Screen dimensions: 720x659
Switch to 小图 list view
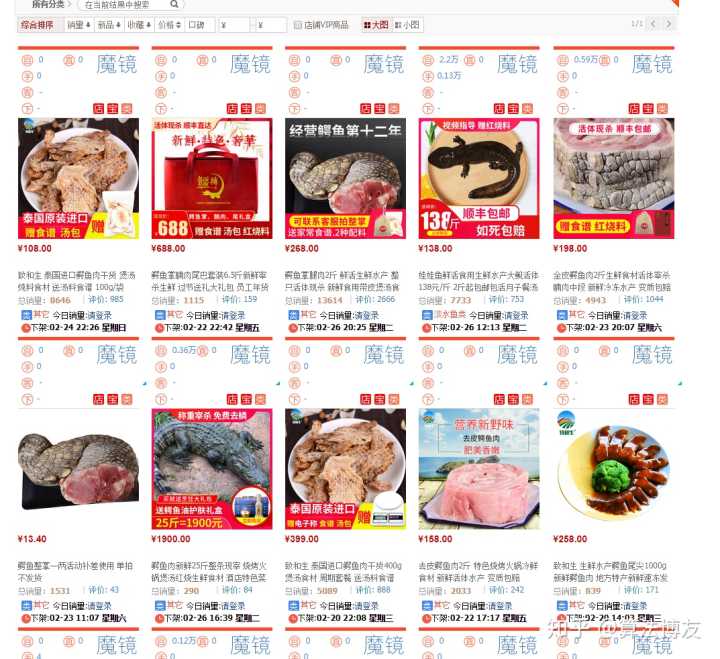click(x=408, y=24)
